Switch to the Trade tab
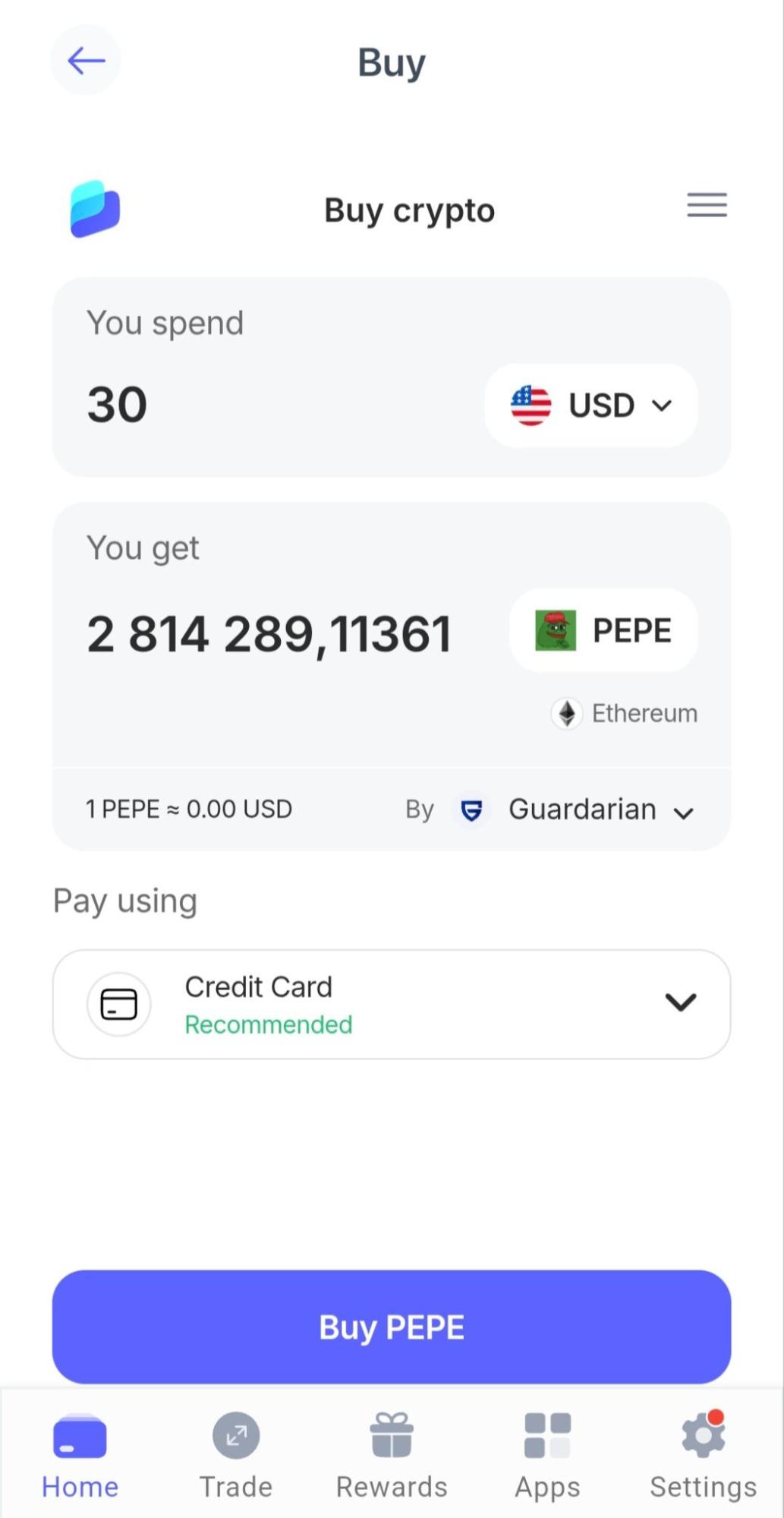The height and width of the screenshot is (1518, 784). click(x=236, y=1456)
